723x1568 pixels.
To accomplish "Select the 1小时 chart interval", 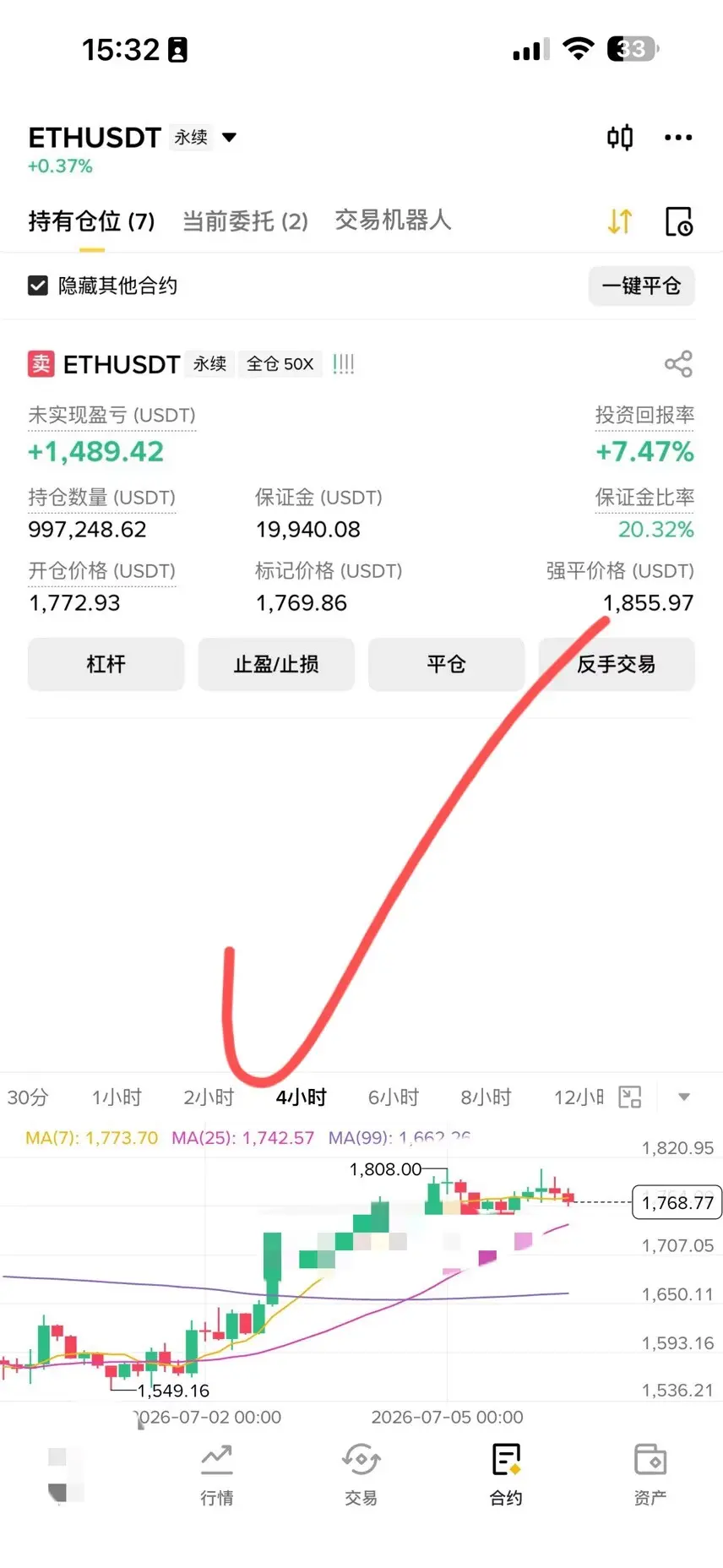I will point(117,1097).
